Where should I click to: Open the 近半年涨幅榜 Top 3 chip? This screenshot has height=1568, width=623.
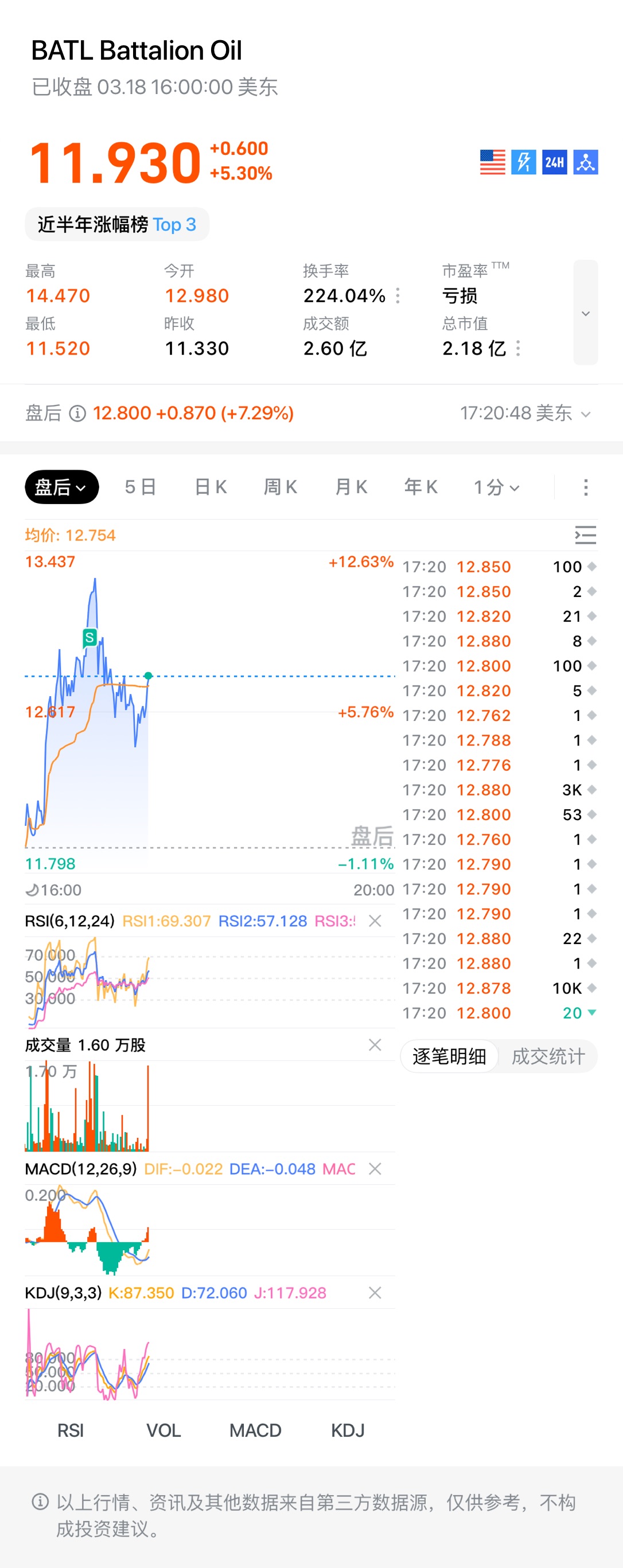(117, 225)
